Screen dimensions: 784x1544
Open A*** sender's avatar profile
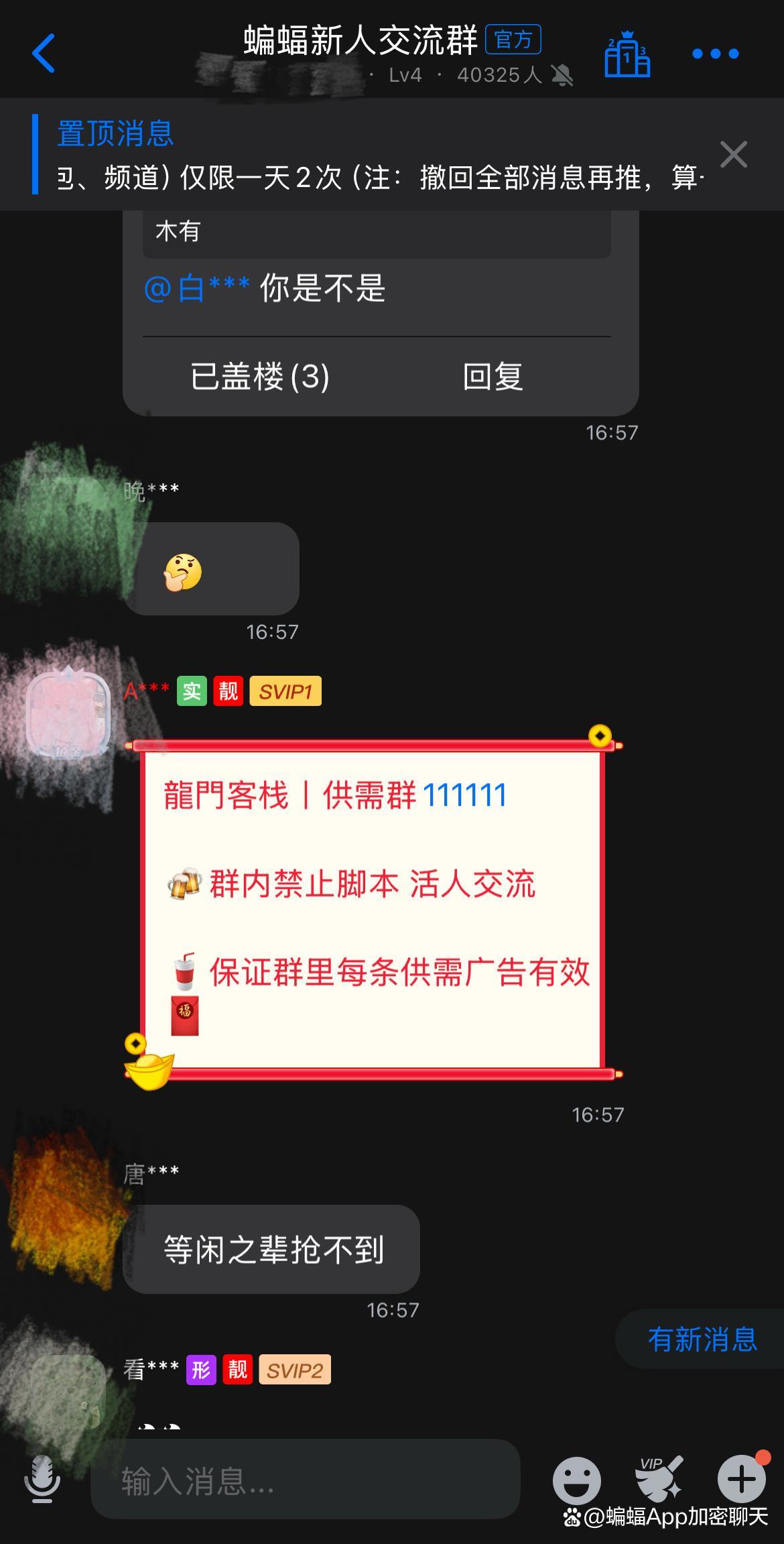(67, 714)
